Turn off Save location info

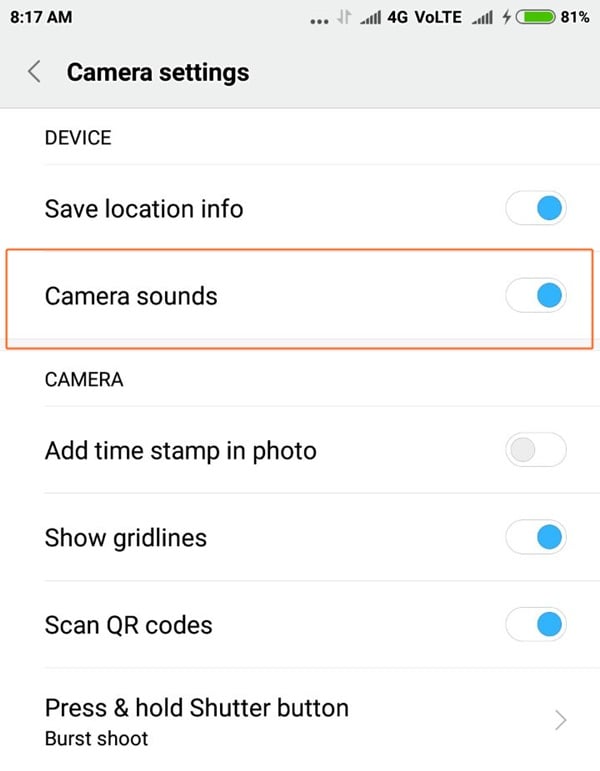536,208
